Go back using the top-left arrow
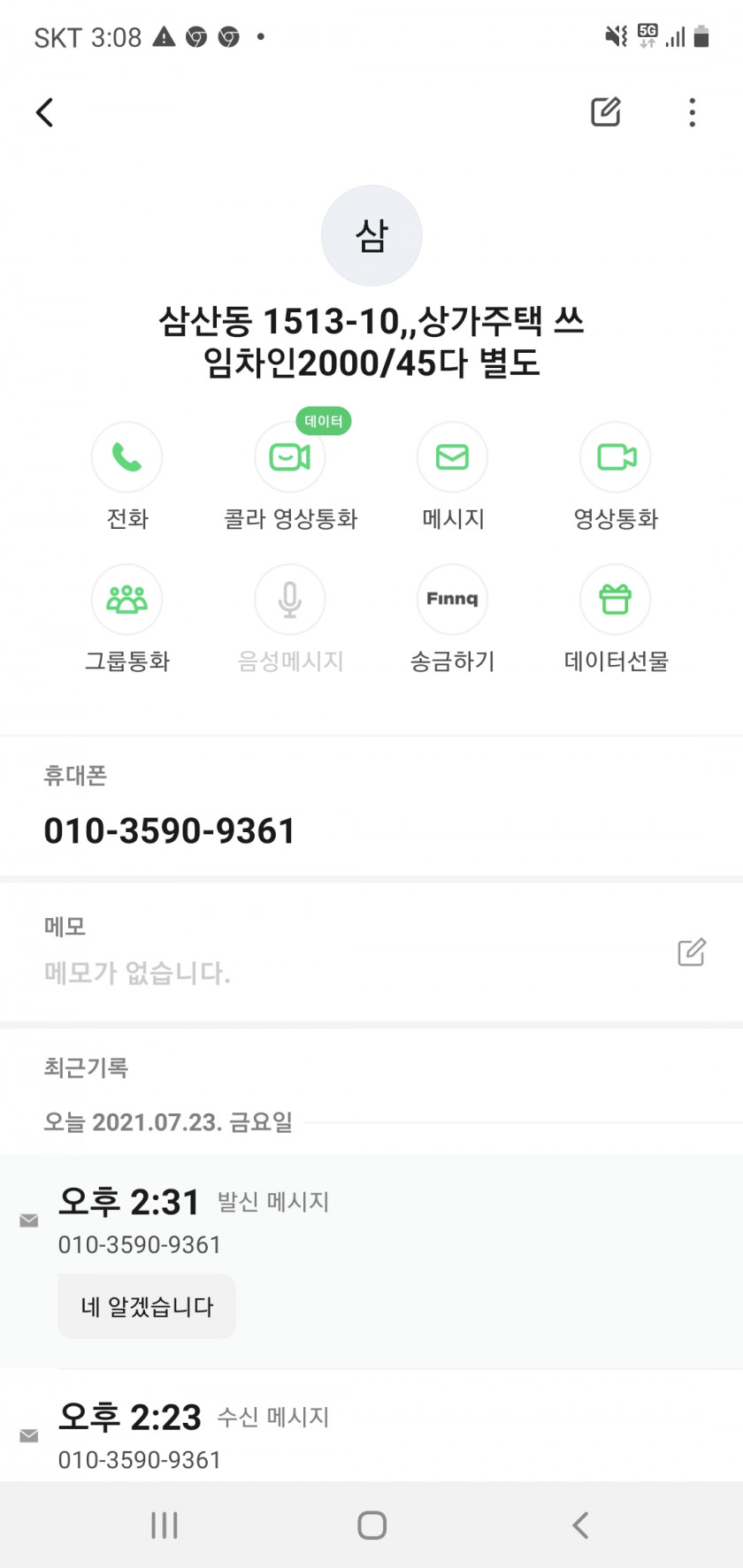 tap(45, 112)
